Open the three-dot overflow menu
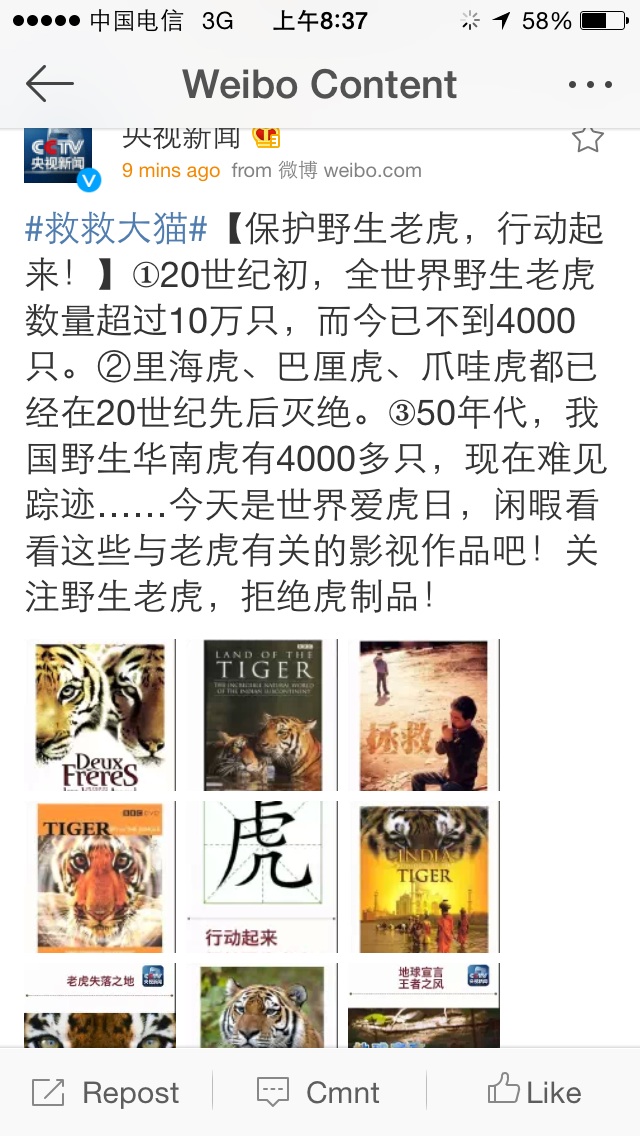 click(589, 85)
